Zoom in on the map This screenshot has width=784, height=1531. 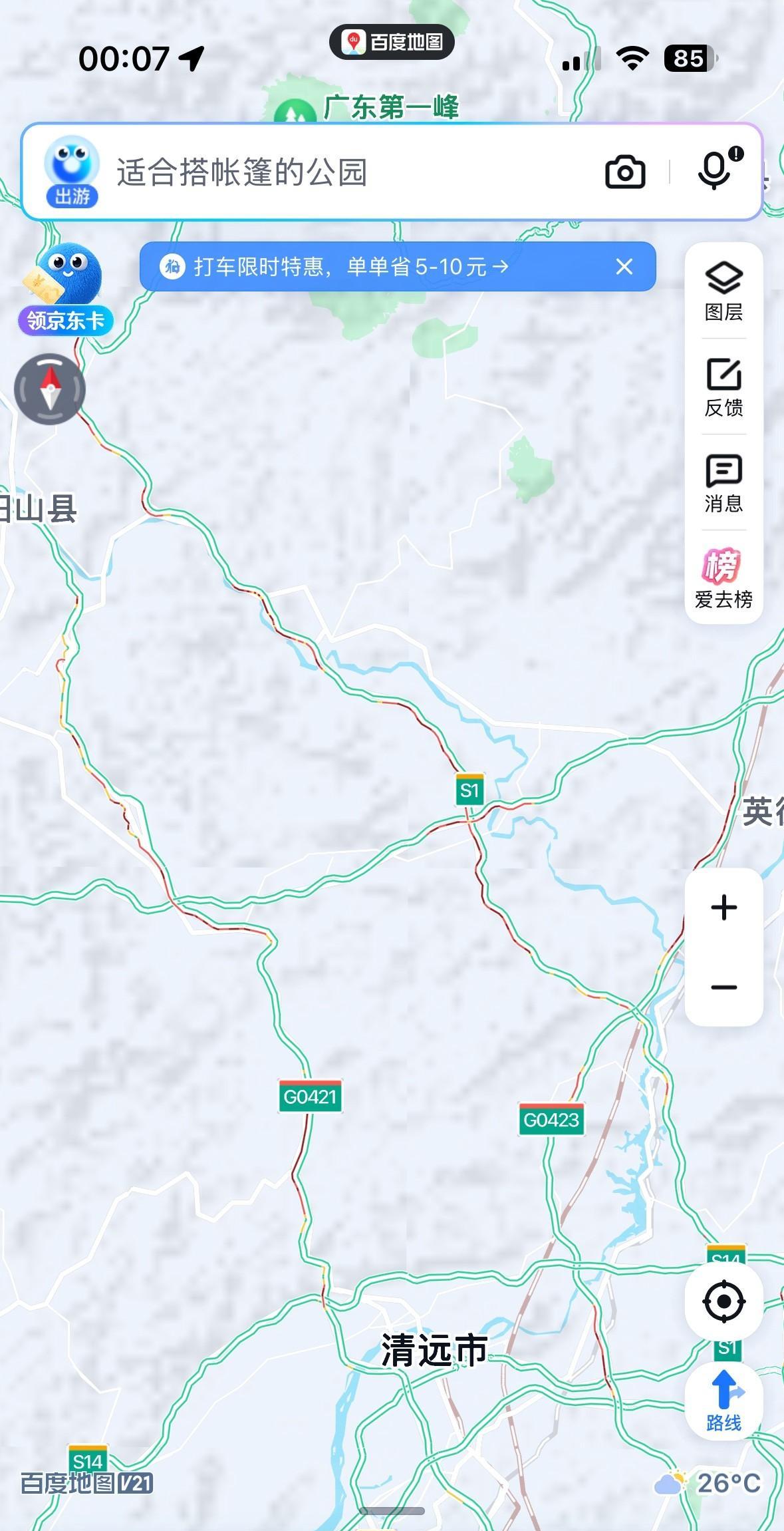click(723, 908)
